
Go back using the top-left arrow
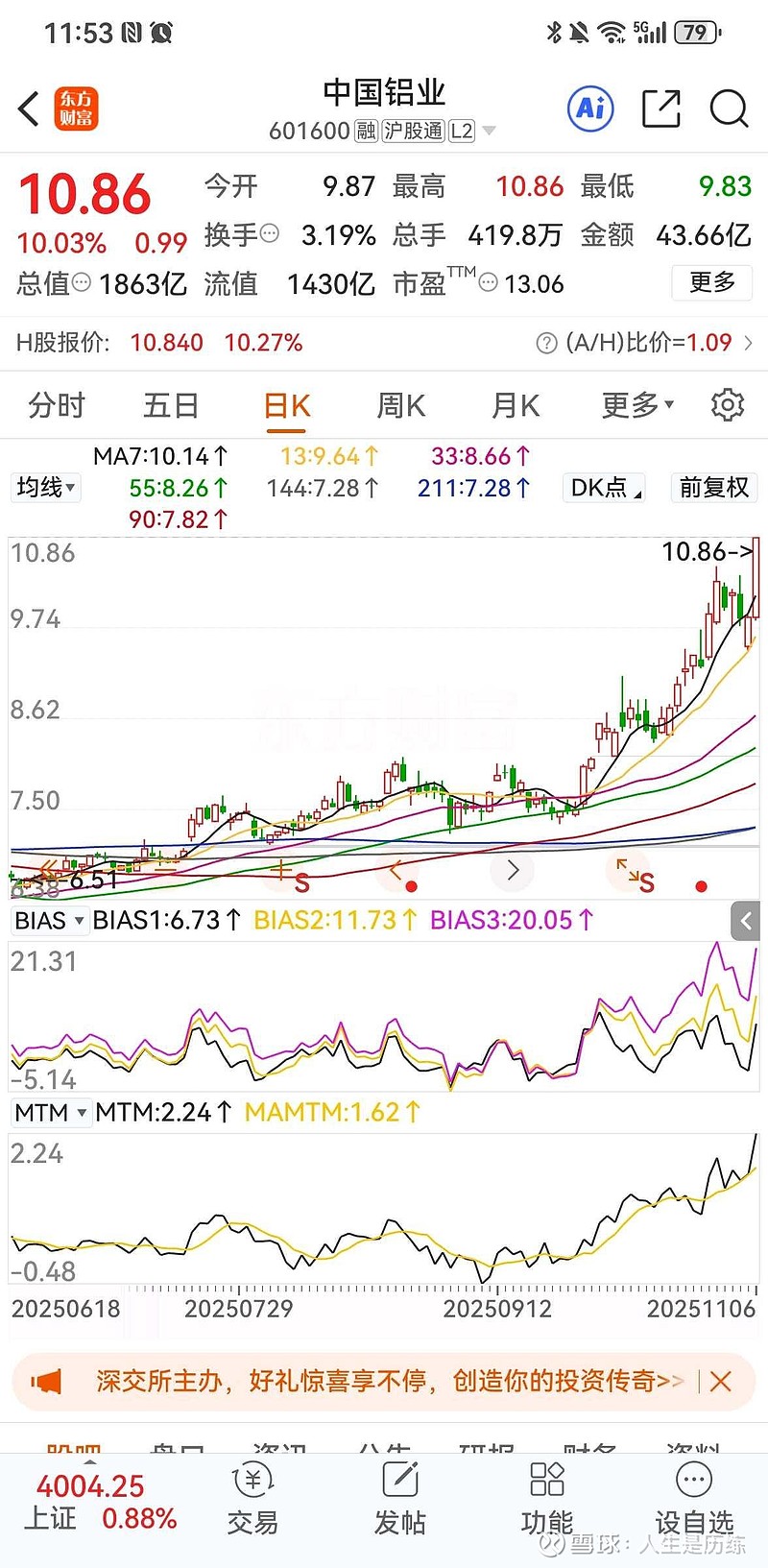29,109
